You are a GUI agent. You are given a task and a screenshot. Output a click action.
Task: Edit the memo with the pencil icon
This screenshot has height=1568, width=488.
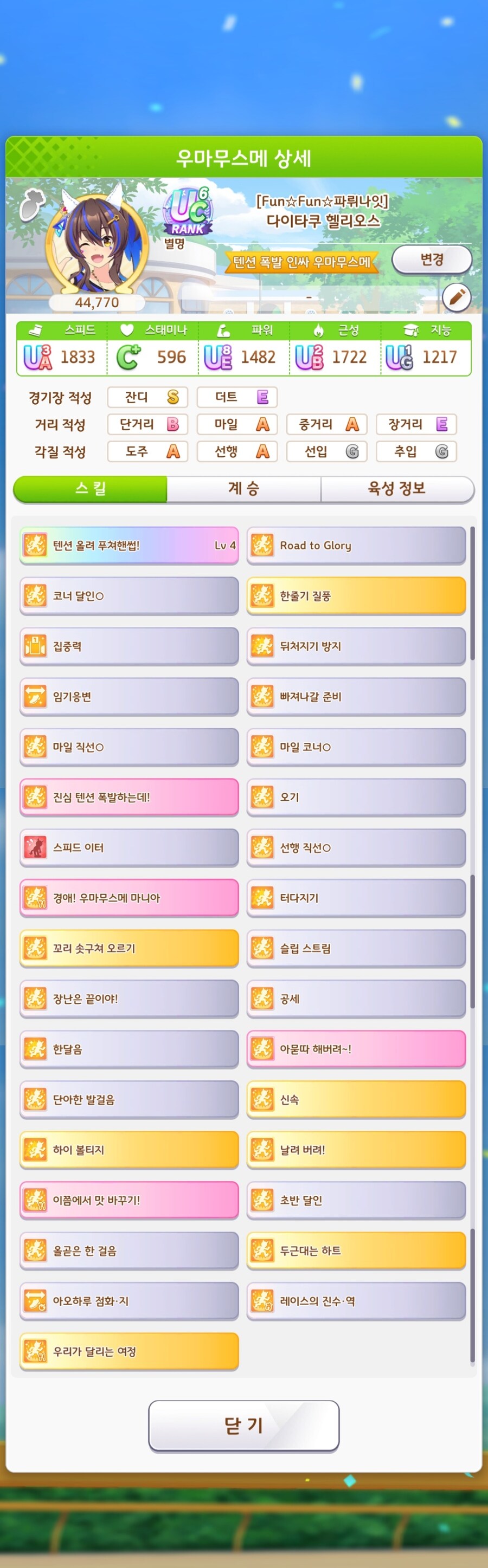[x=457, y=297]
